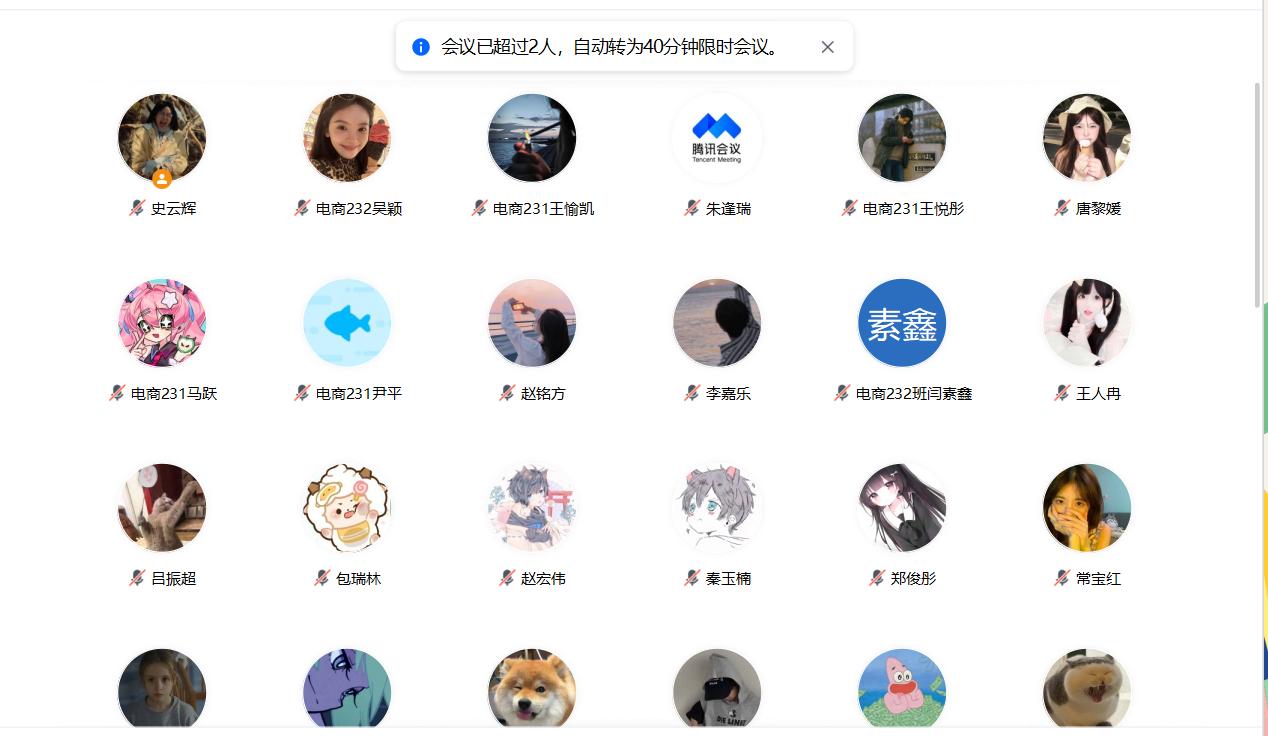This screenshot has width=1268, height=736.
Task: Tap participant 赵宏伟's avatar
Action: click(532, 508)
